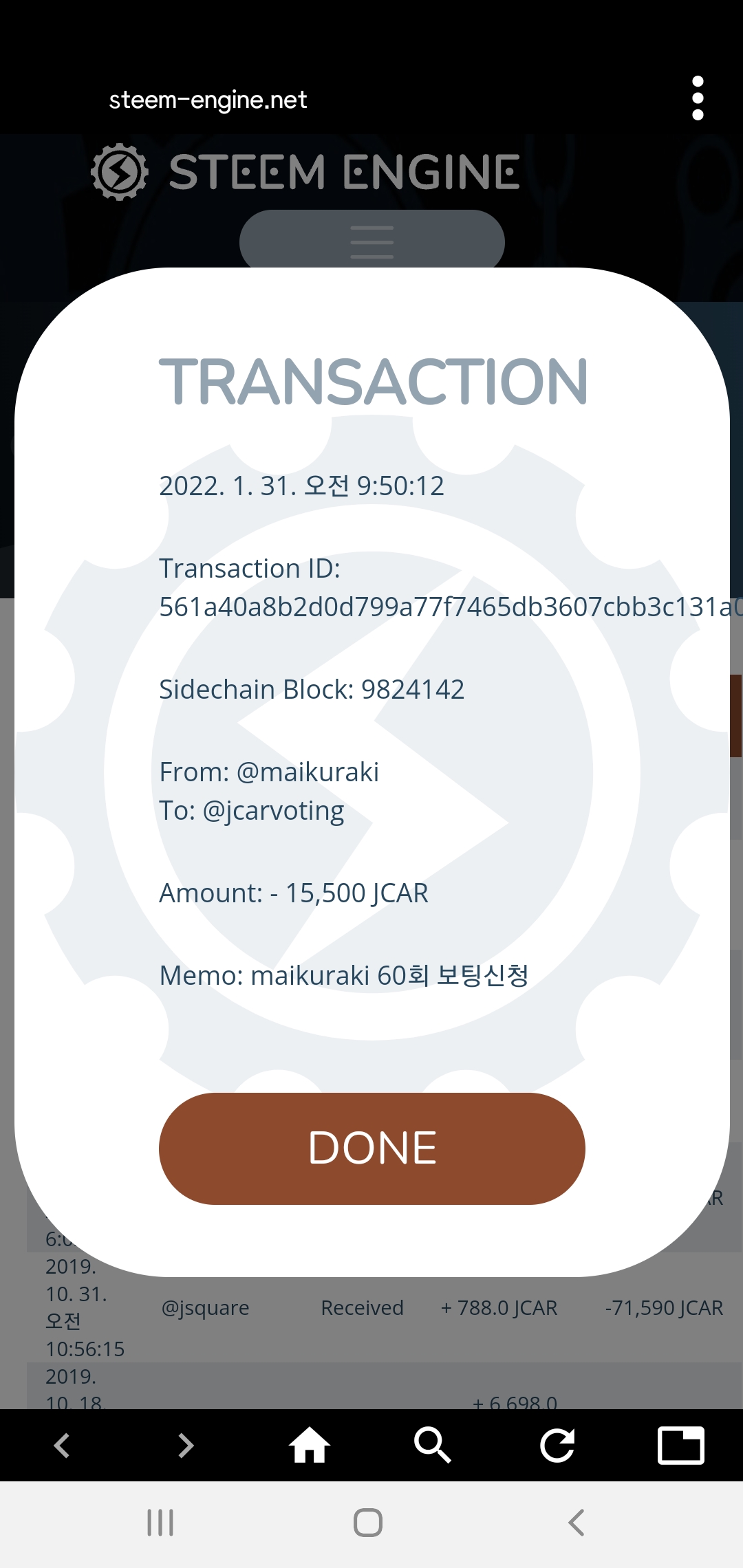Go forward in the browser
743x1568 pixels.
(x=186, y=1445)
